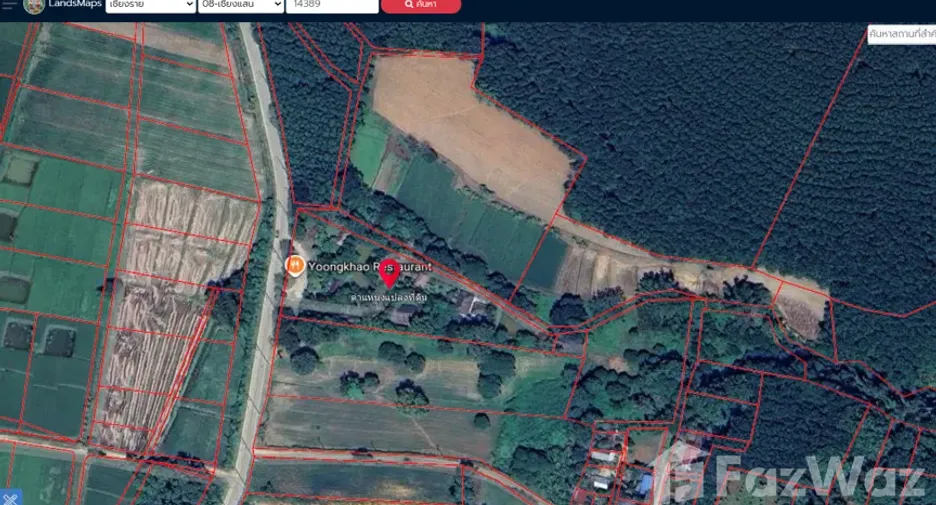Open the hamburger menu beside LandsMaps logo
Image resolution: width=936 pixels, height=505 pixels.
(x=8, y=5)
